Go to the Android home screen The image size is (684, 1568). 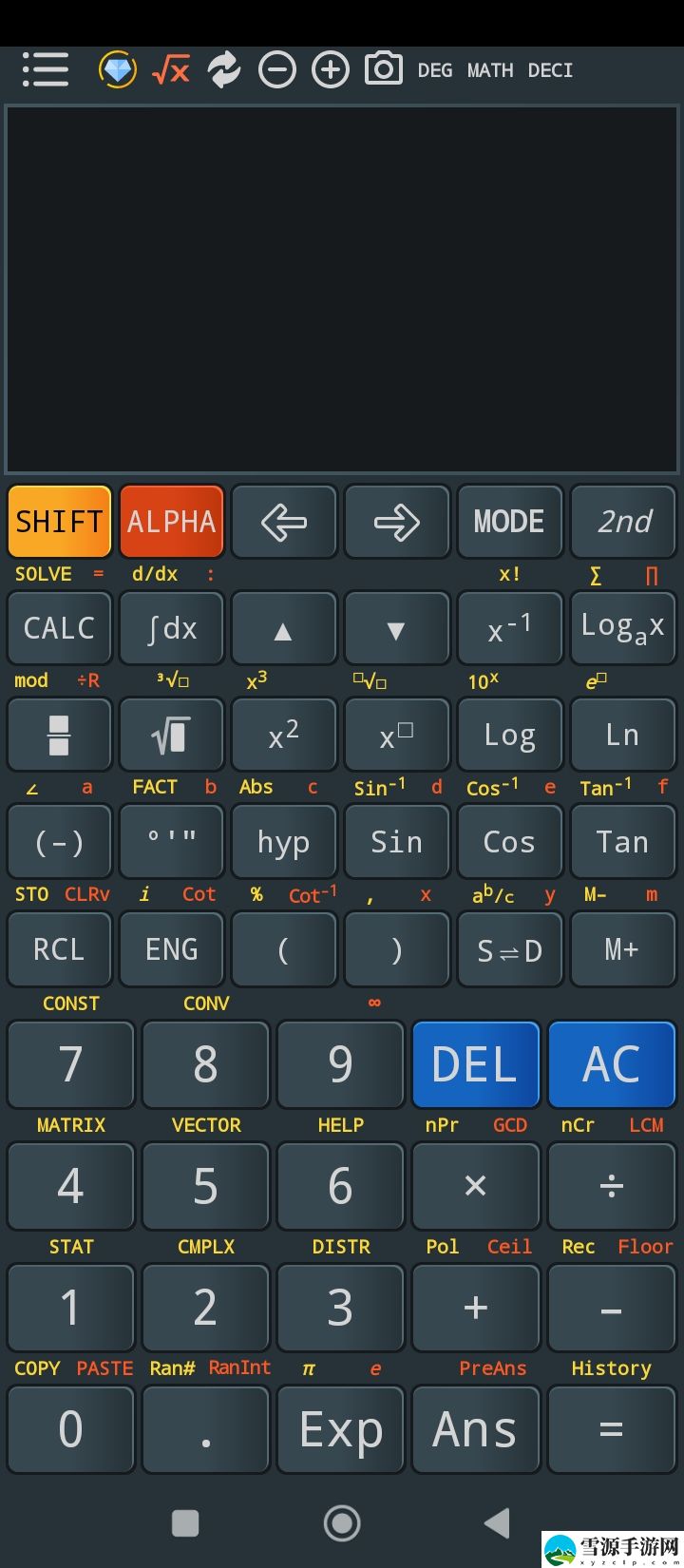[x=342, y=1523]
